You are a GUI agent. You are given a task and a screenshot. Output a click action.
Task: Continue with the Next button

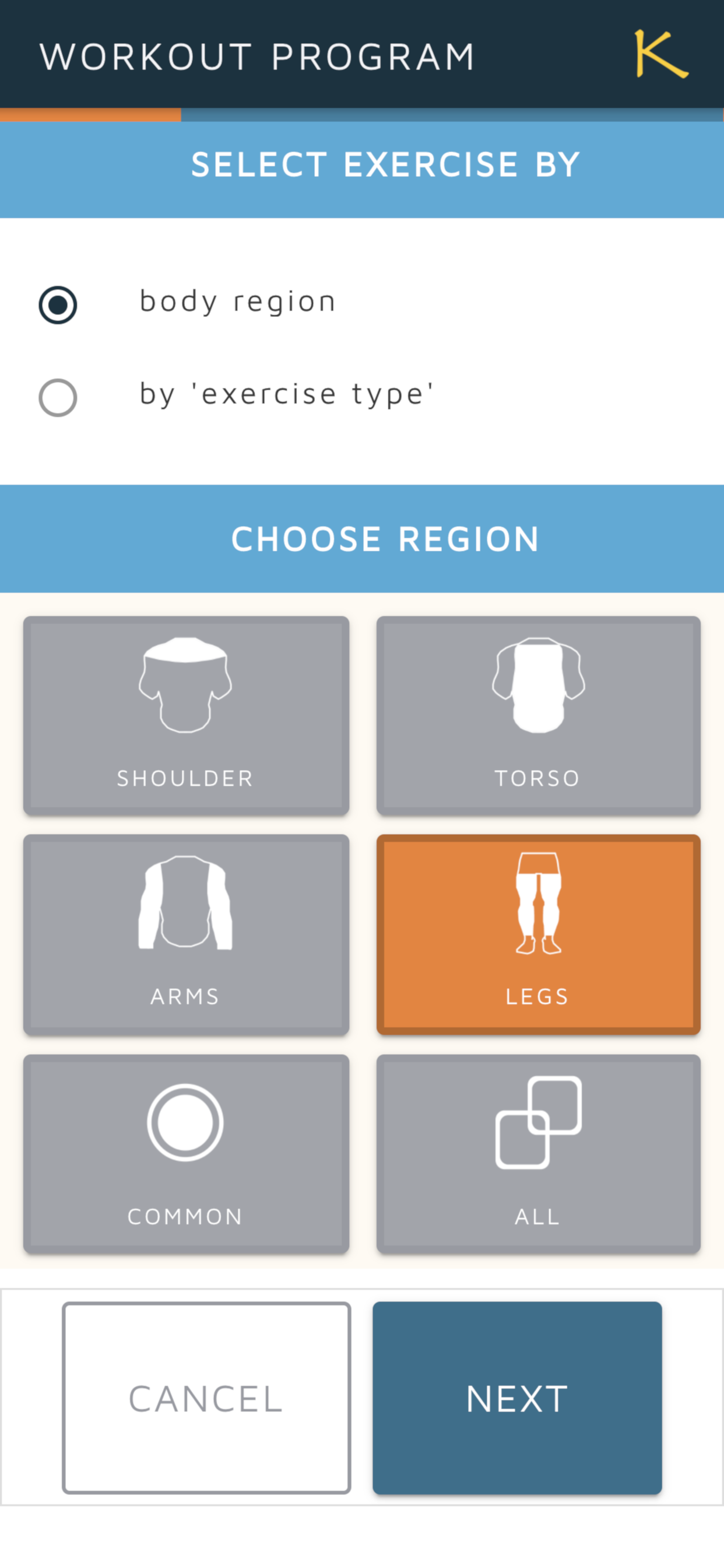coord(517,1398)
